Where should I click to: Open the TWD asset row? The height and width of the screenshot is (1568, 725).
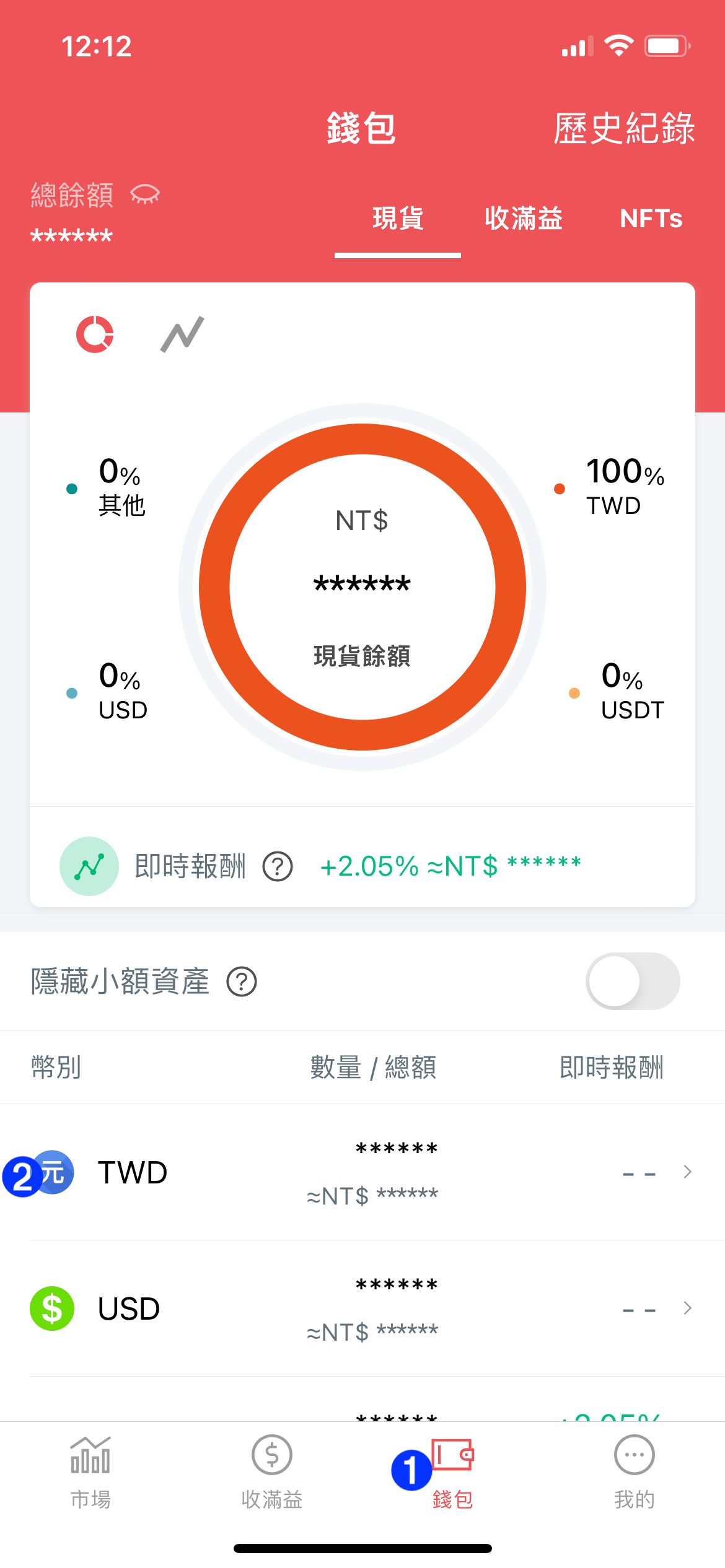(362, 1172)
